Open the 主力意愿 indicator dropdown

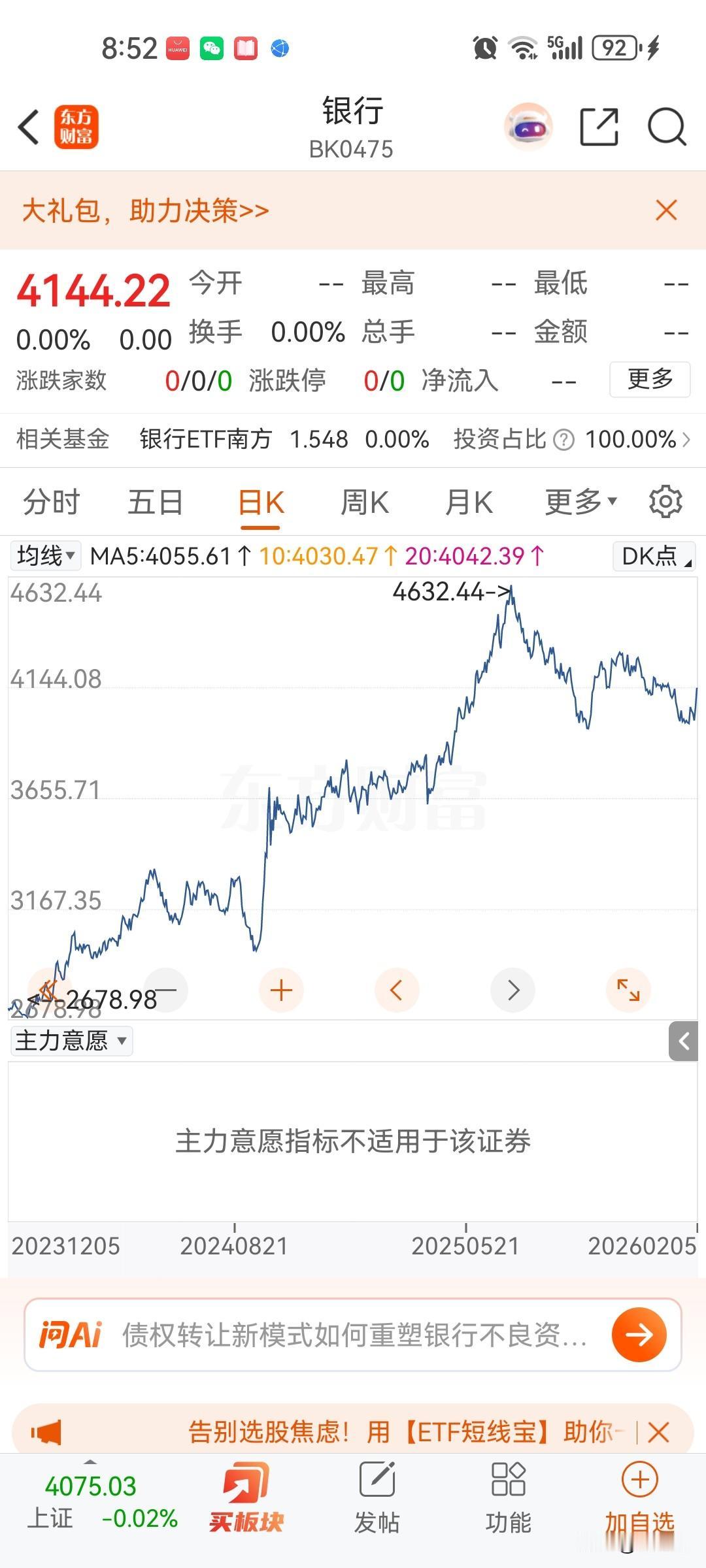(71, 1041)
